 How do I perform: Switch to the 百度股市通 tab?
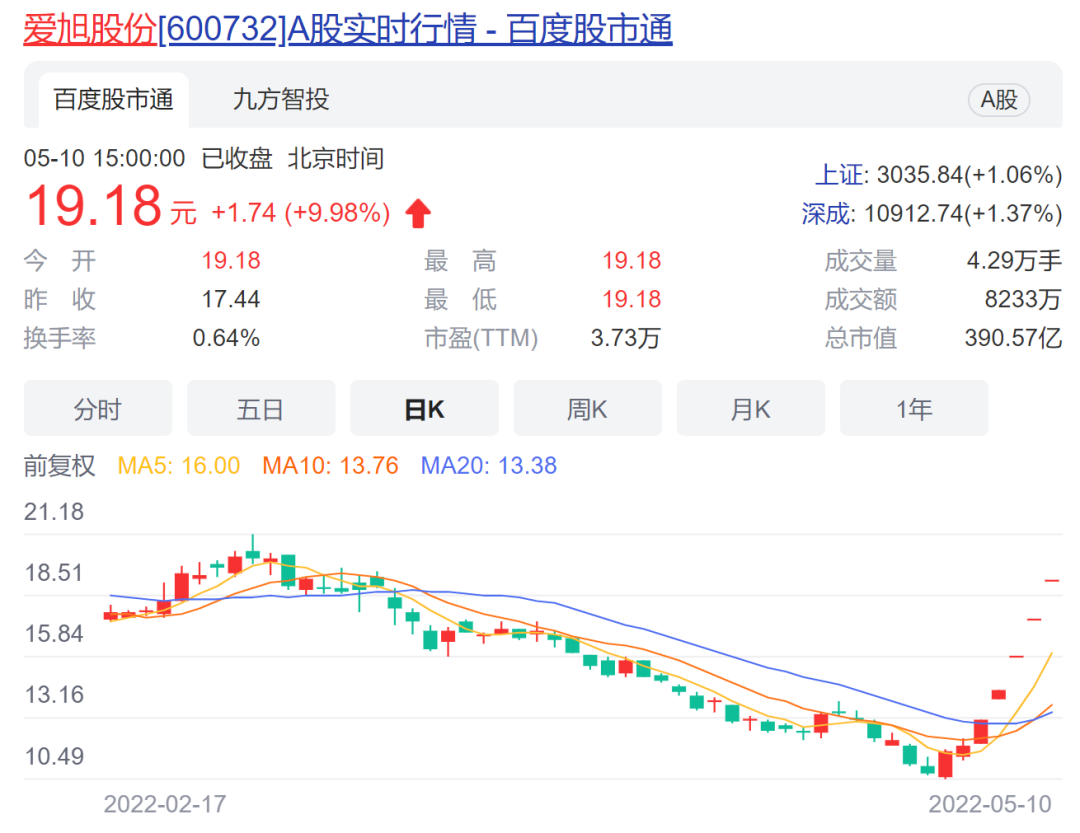point(113,99)
